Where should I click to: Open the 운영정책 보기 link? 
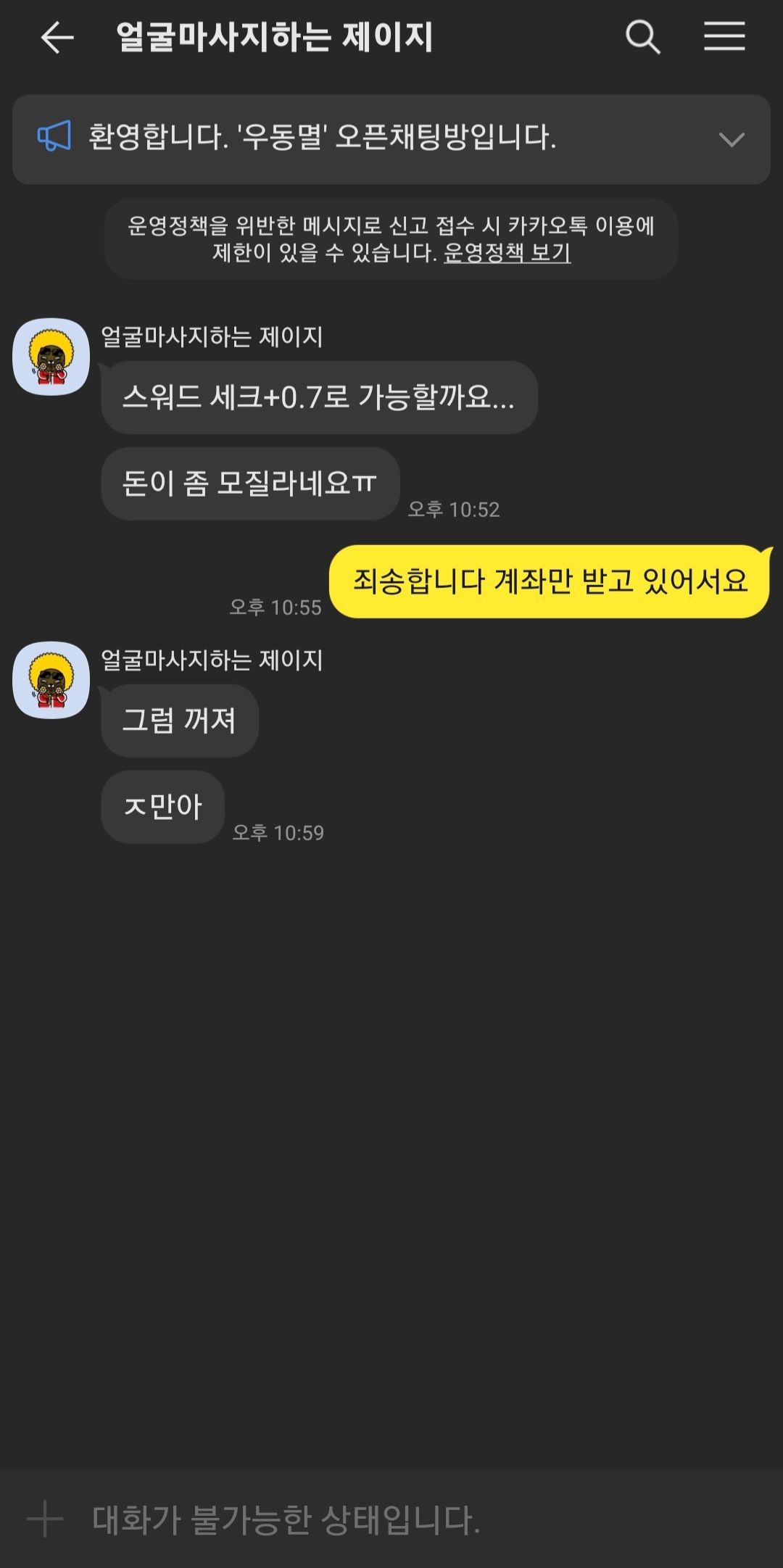(507, 252)
